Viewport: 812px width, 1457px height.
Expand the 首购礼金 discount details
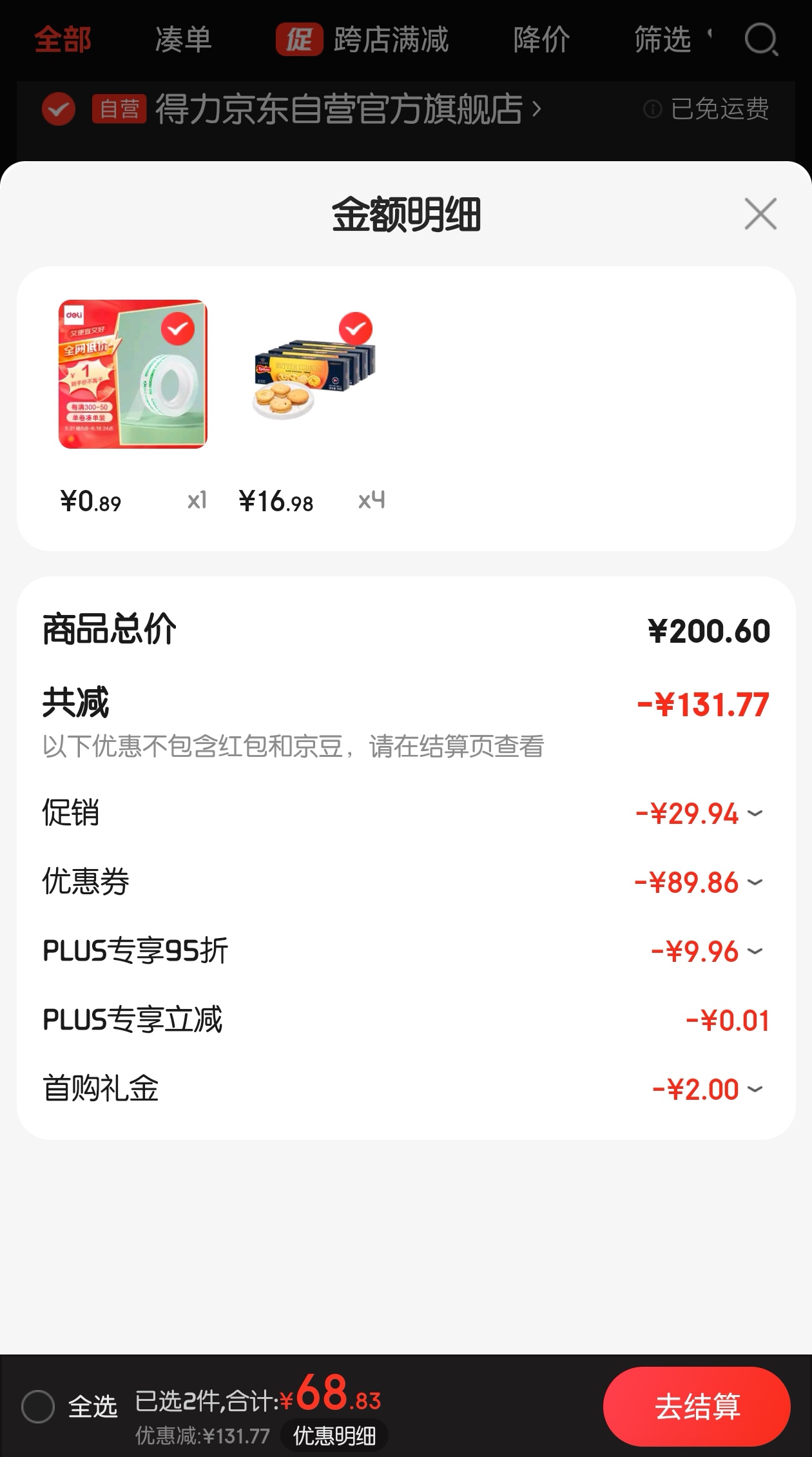[x=755, y=1088]
